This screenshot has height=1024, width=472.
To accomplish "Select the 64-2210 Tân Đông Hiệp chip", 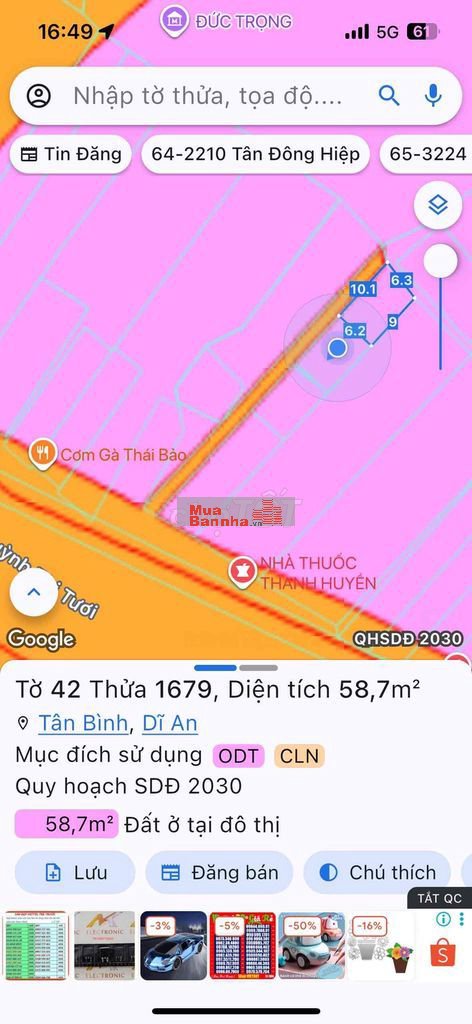I will coord(255,154).
